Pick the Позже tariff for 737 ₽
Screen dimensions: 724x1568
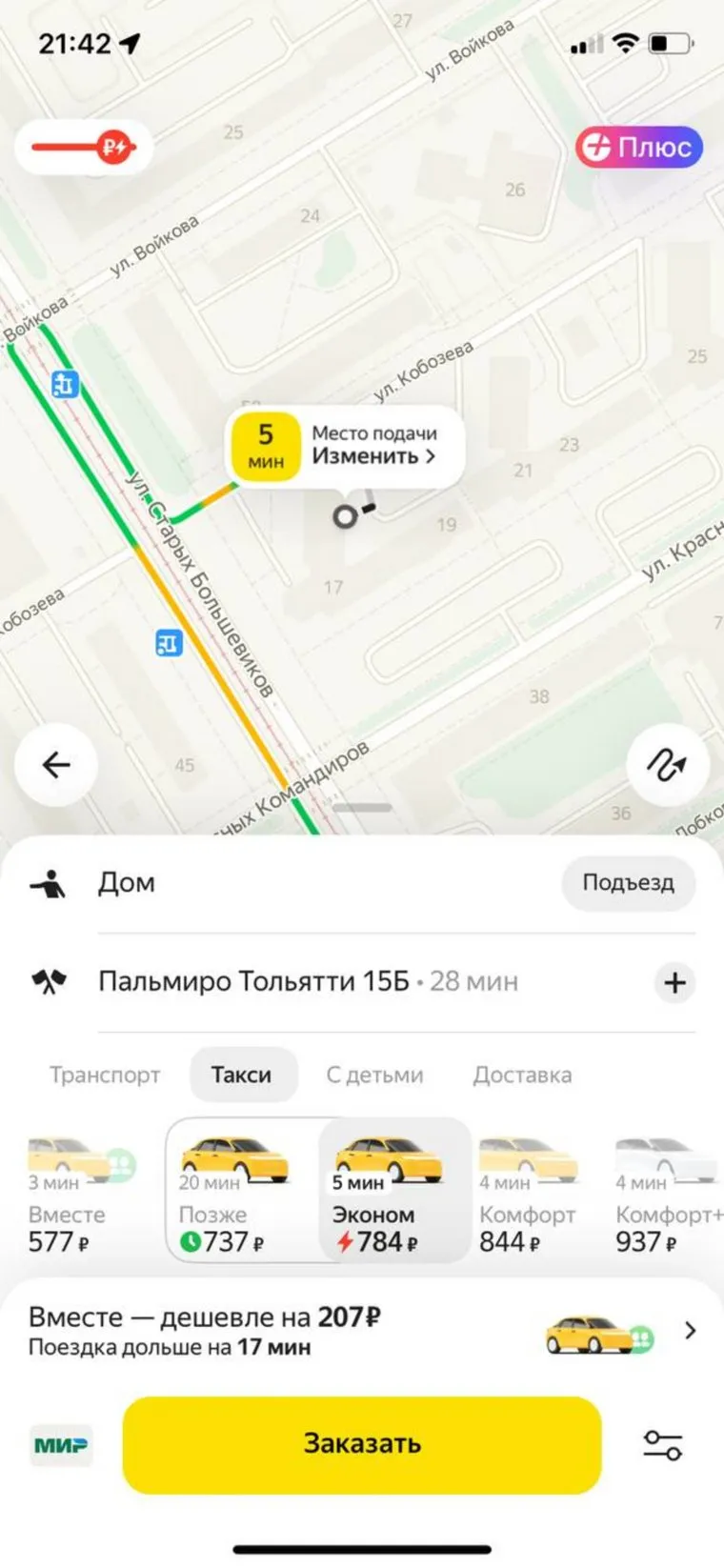(x=229, y=1196)
